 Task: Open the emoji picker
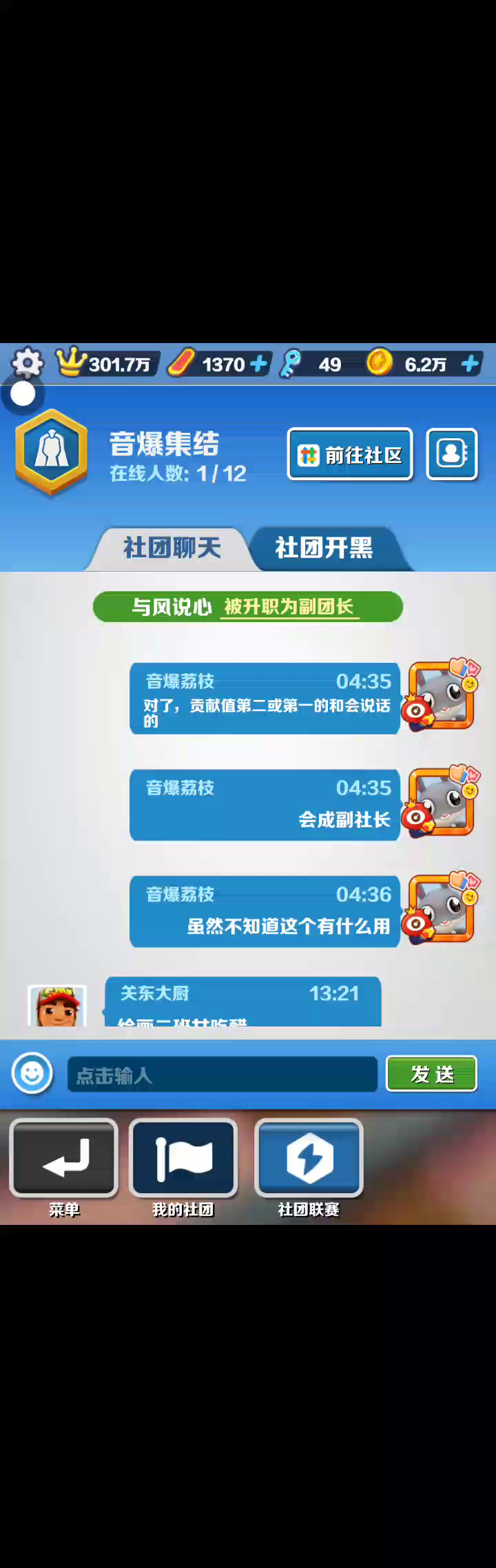(32, 1073)
